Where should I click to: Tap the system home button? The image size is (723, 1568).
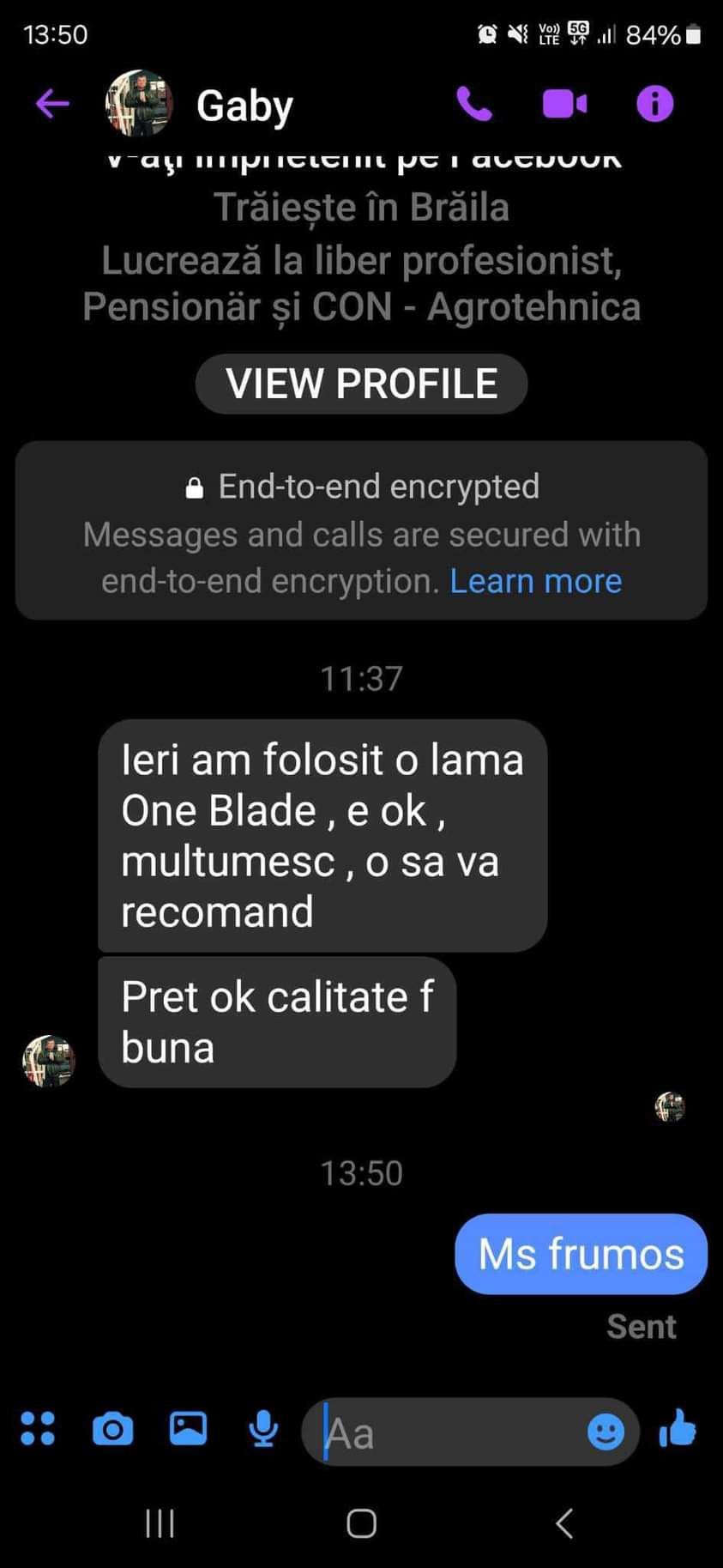pyautogui.click(x=361, y=1523)
